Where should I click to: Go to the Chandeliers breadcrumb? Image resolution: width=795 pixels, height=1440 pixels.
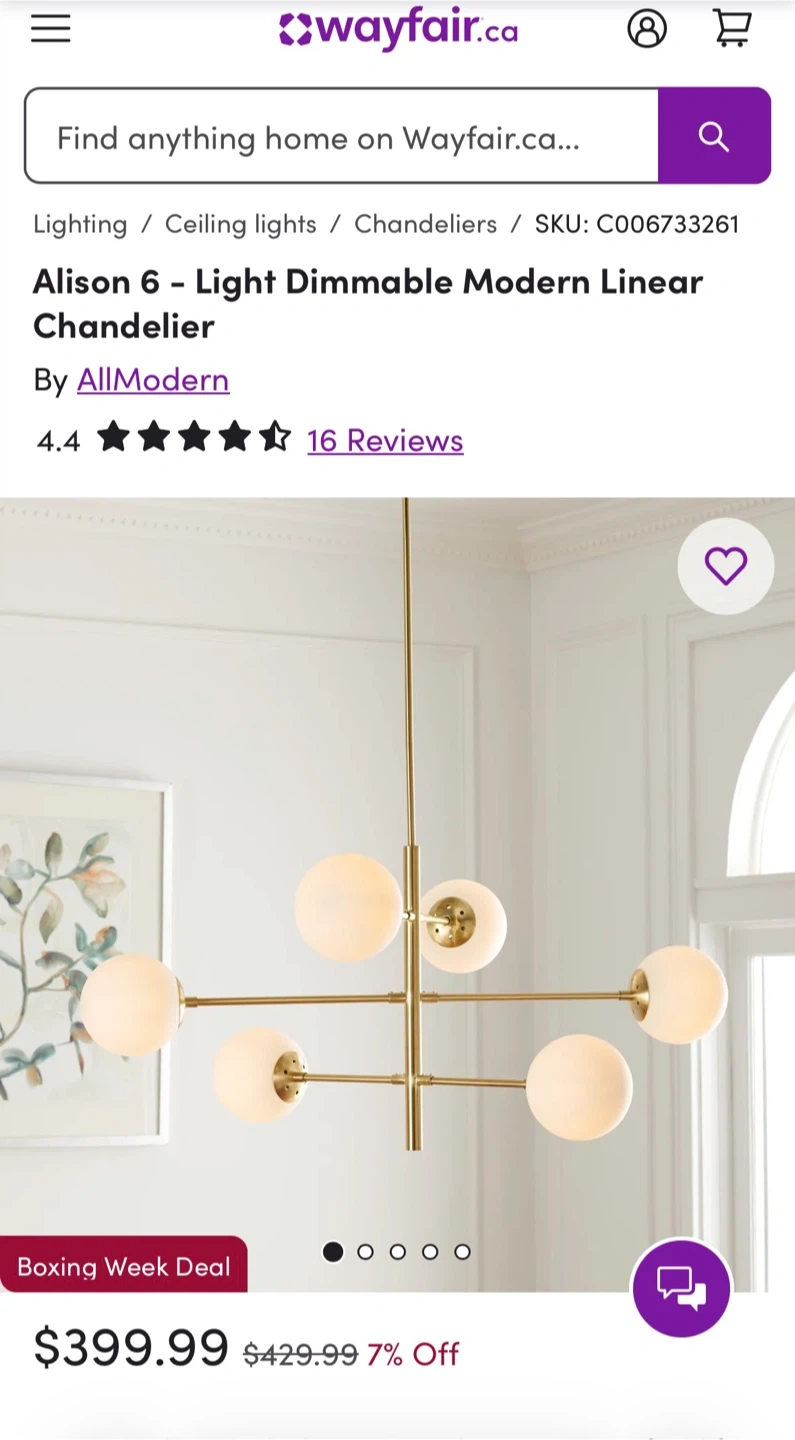coord(425,224)
